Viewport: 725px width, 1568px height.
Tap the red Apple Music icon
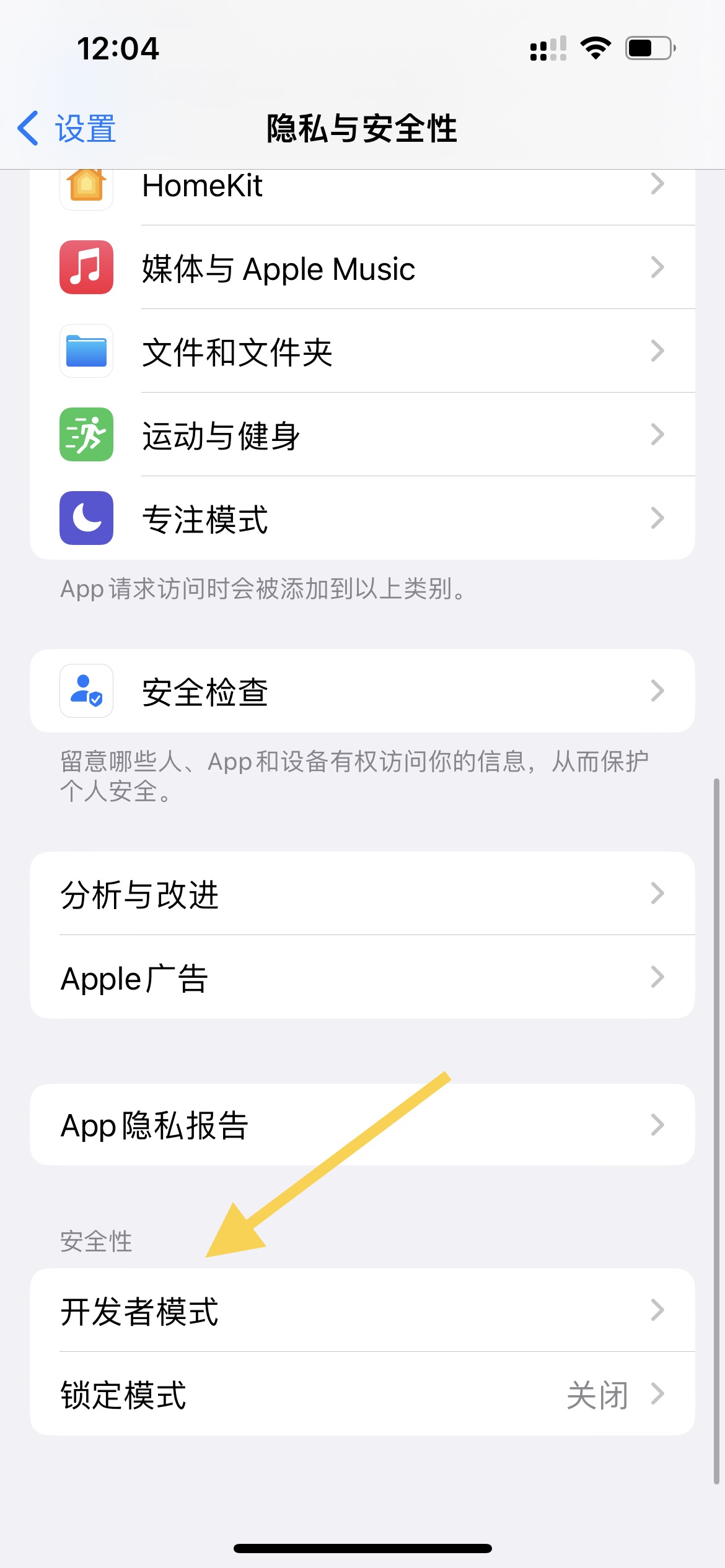(86, 268)
